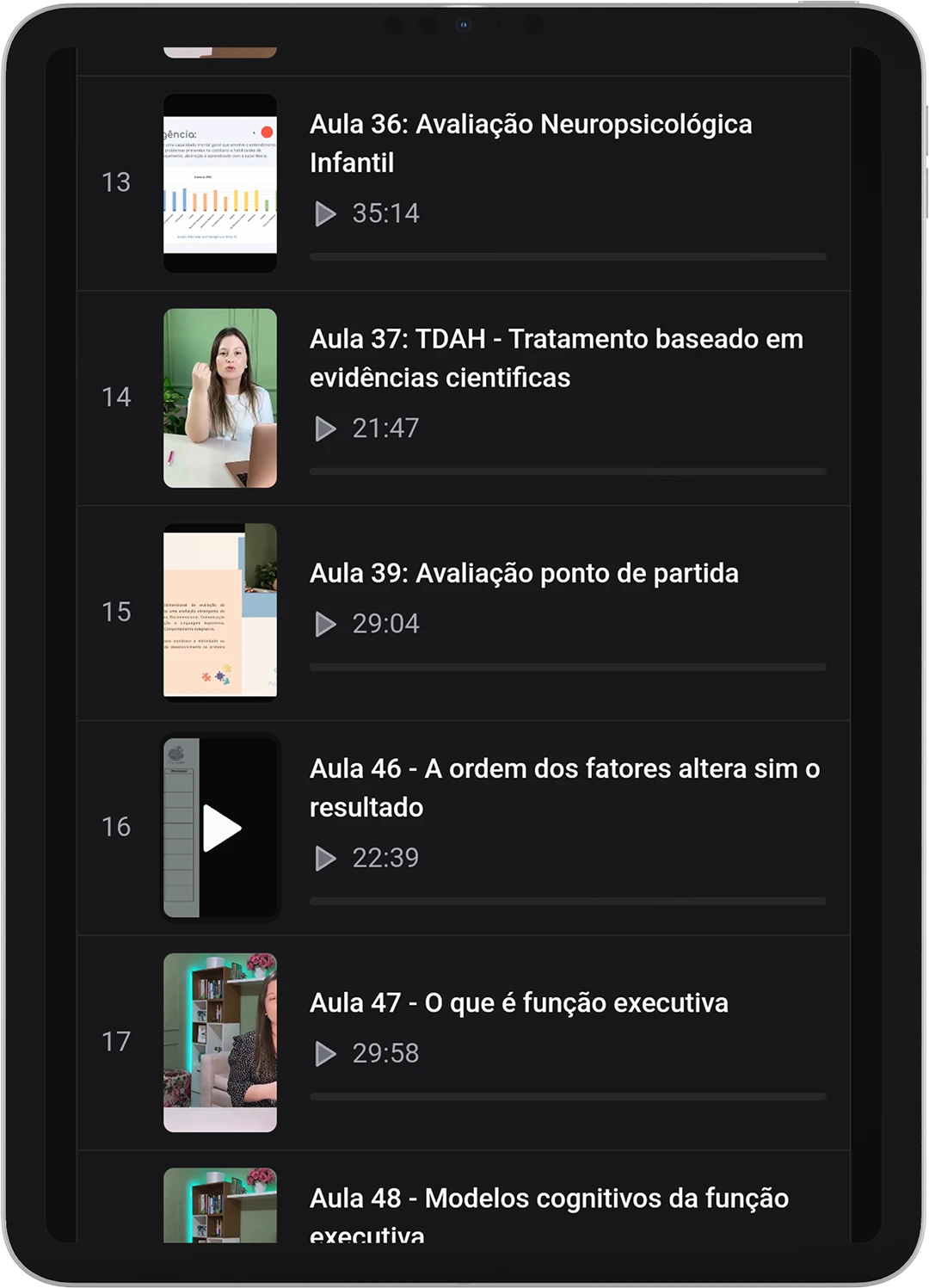This screenshot has width=929, height=1288.
Task: Open Aula 39: Avaliação ponto de partida
Action: pos(523,573)
